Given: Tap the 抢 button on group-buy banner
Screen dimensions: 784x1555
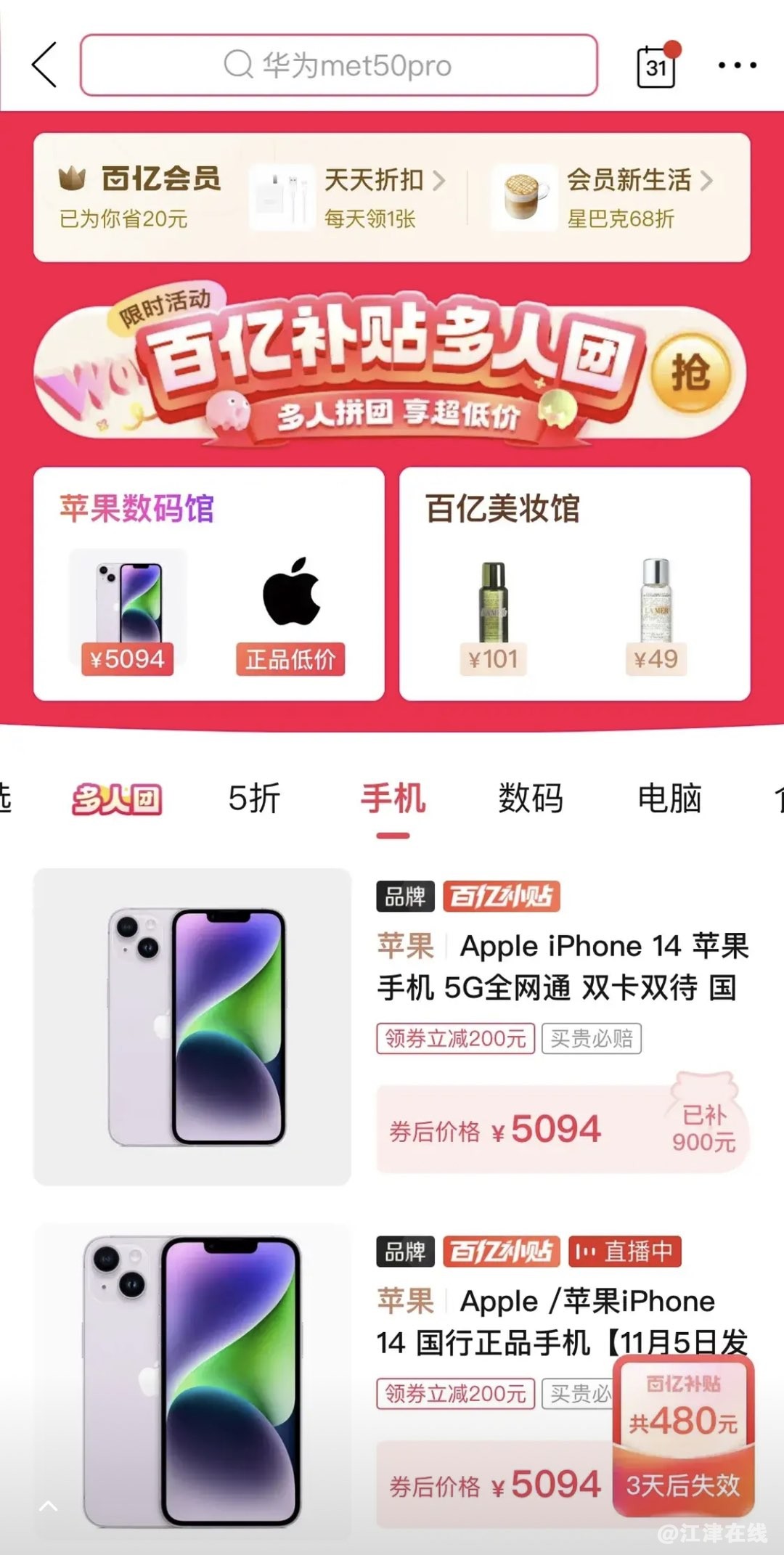Looking at the screenshot, I should pyautogui.click(x=690, y=372).
